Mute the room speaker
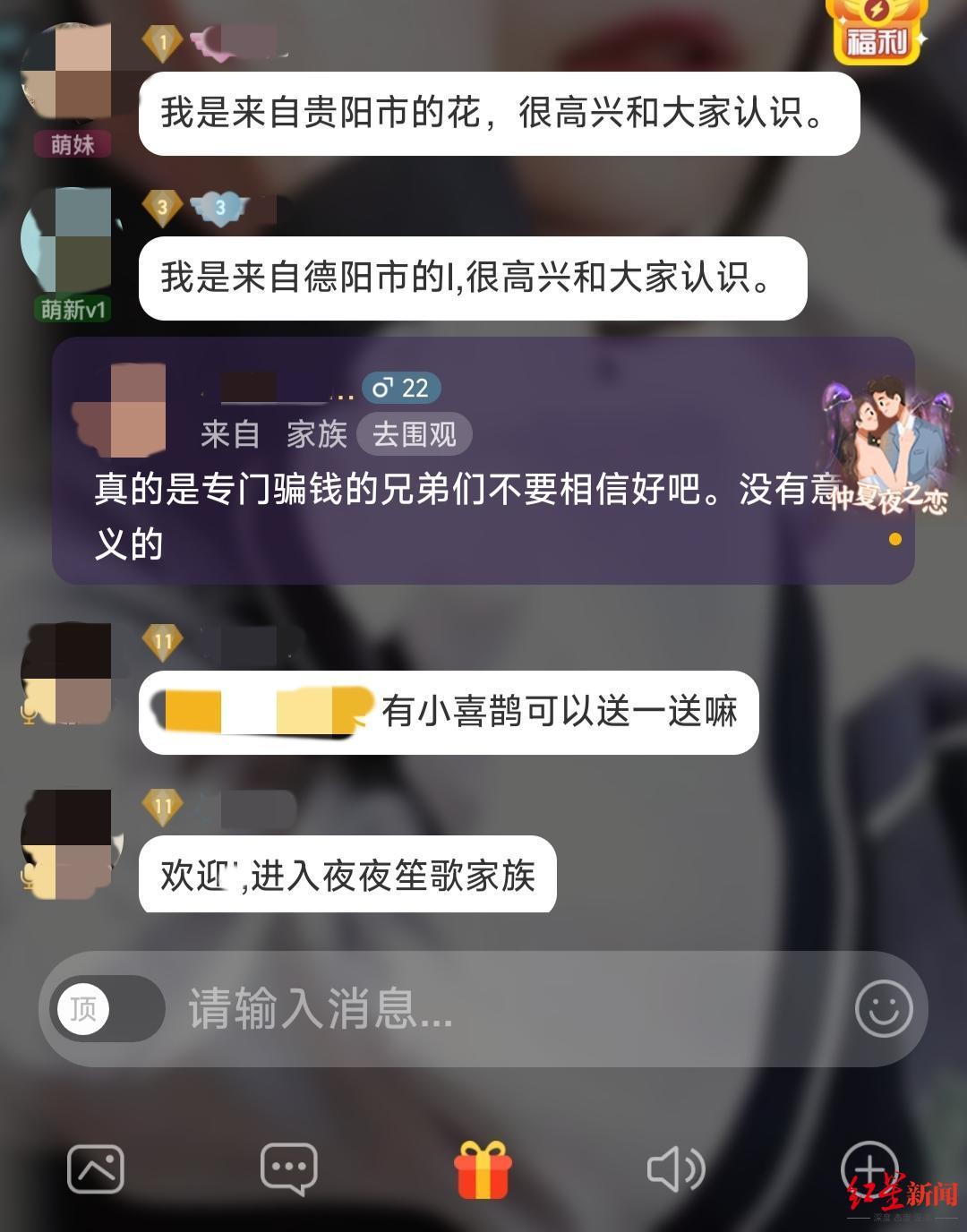This screenshot has width=967, height=1232. [x=675, y=1168]
